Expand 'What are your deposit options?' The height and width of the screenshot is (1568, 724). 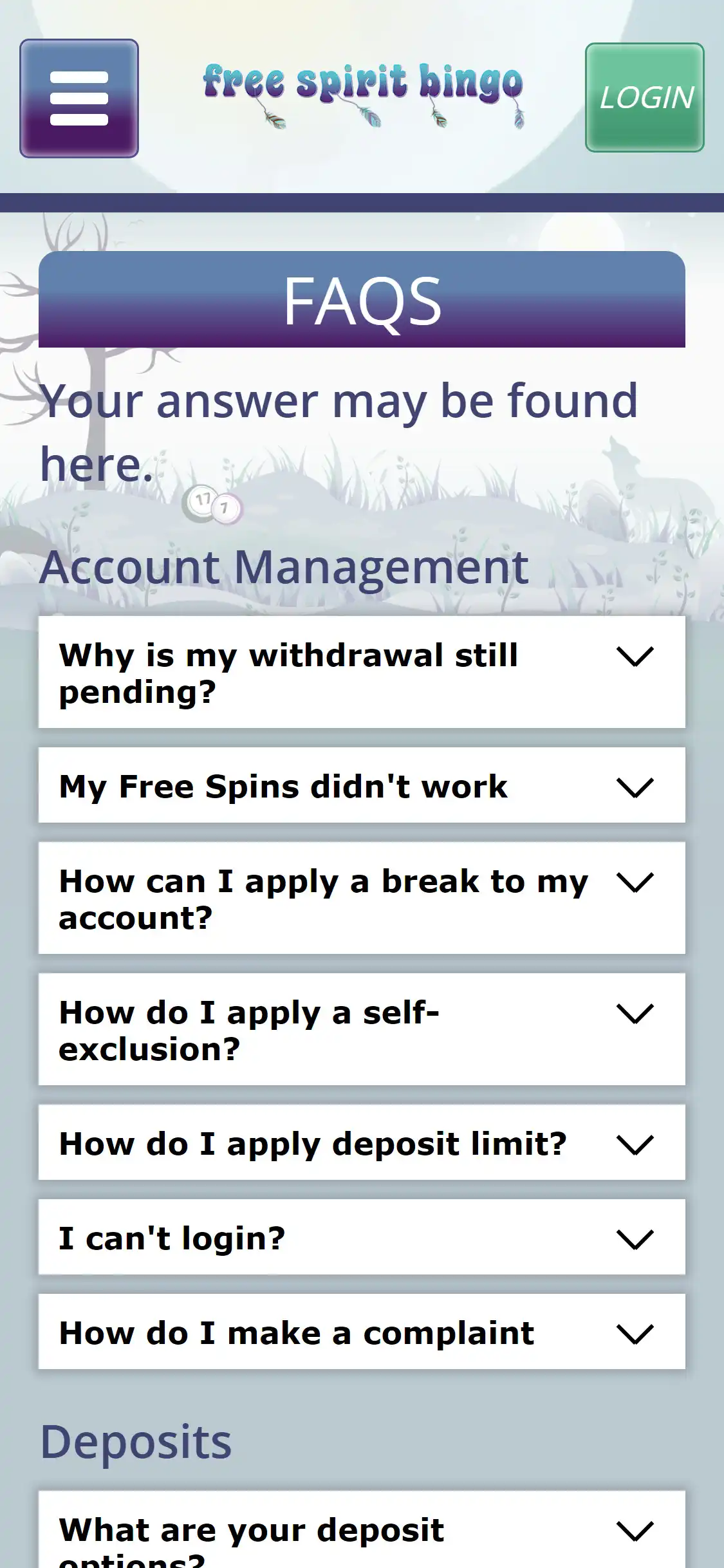(x=362, y=1535)
